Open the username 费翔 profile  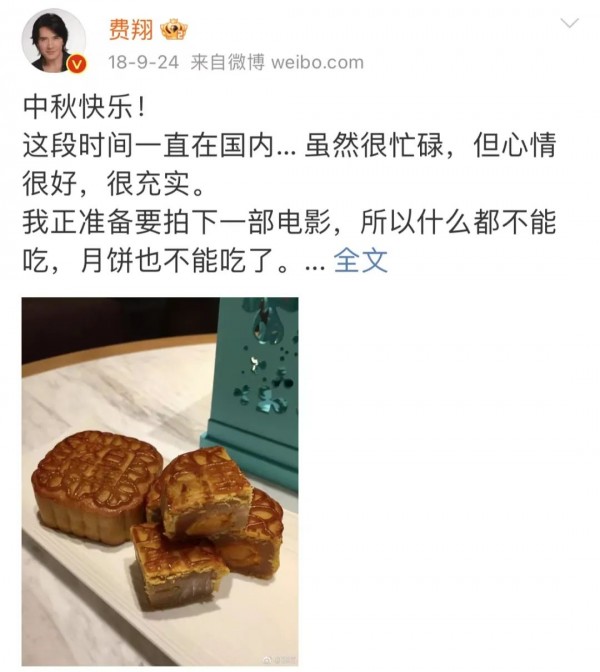(130, 27)
